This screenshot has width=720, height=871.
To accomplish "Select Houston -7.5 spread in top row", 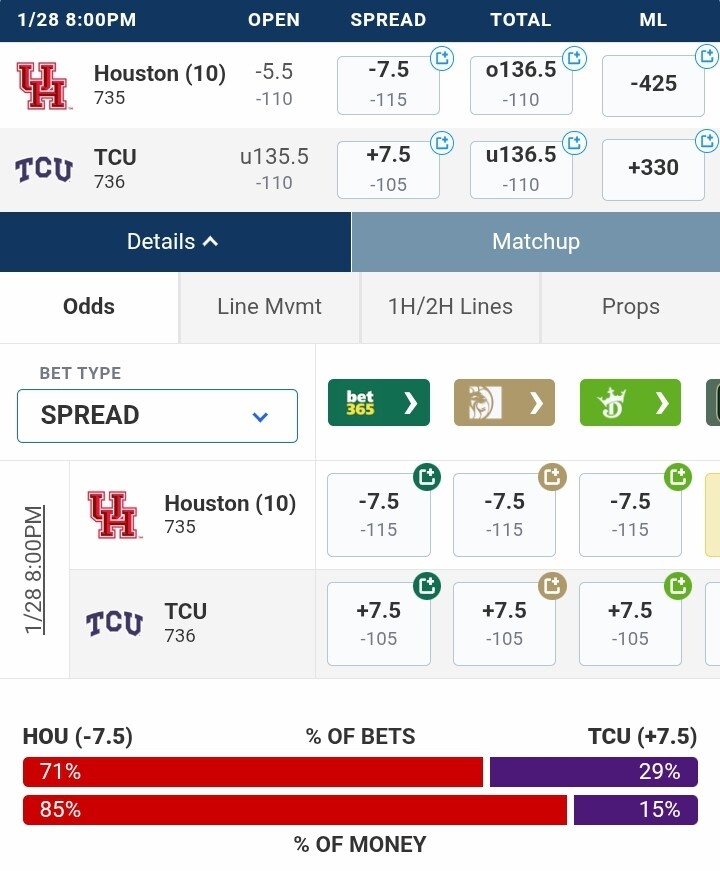I will (388, 84).
